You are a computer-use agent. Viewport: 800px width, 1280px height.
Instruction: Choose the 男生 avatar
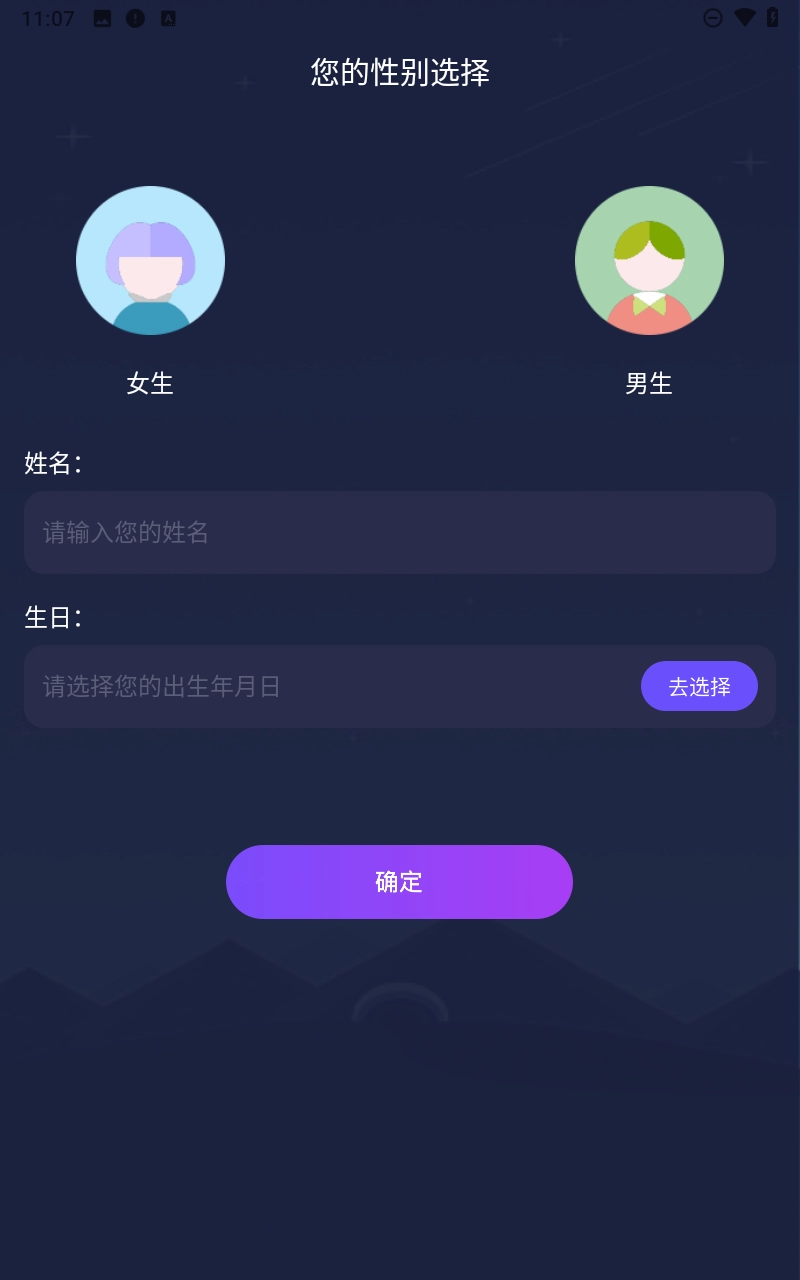pyautogui.click(x=649, y=261)
